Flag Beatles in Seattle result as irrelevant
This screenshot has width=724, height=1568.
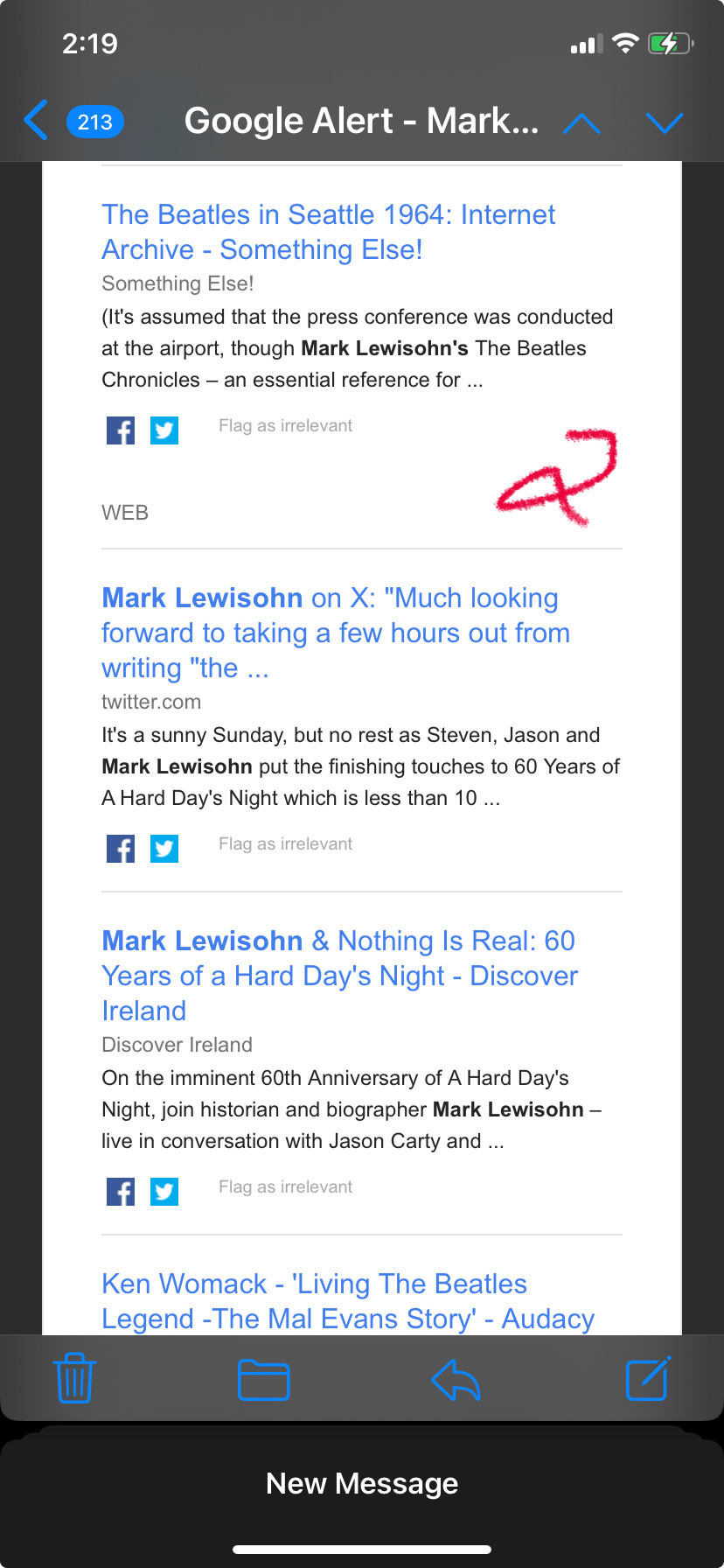[x=285, y=426]
